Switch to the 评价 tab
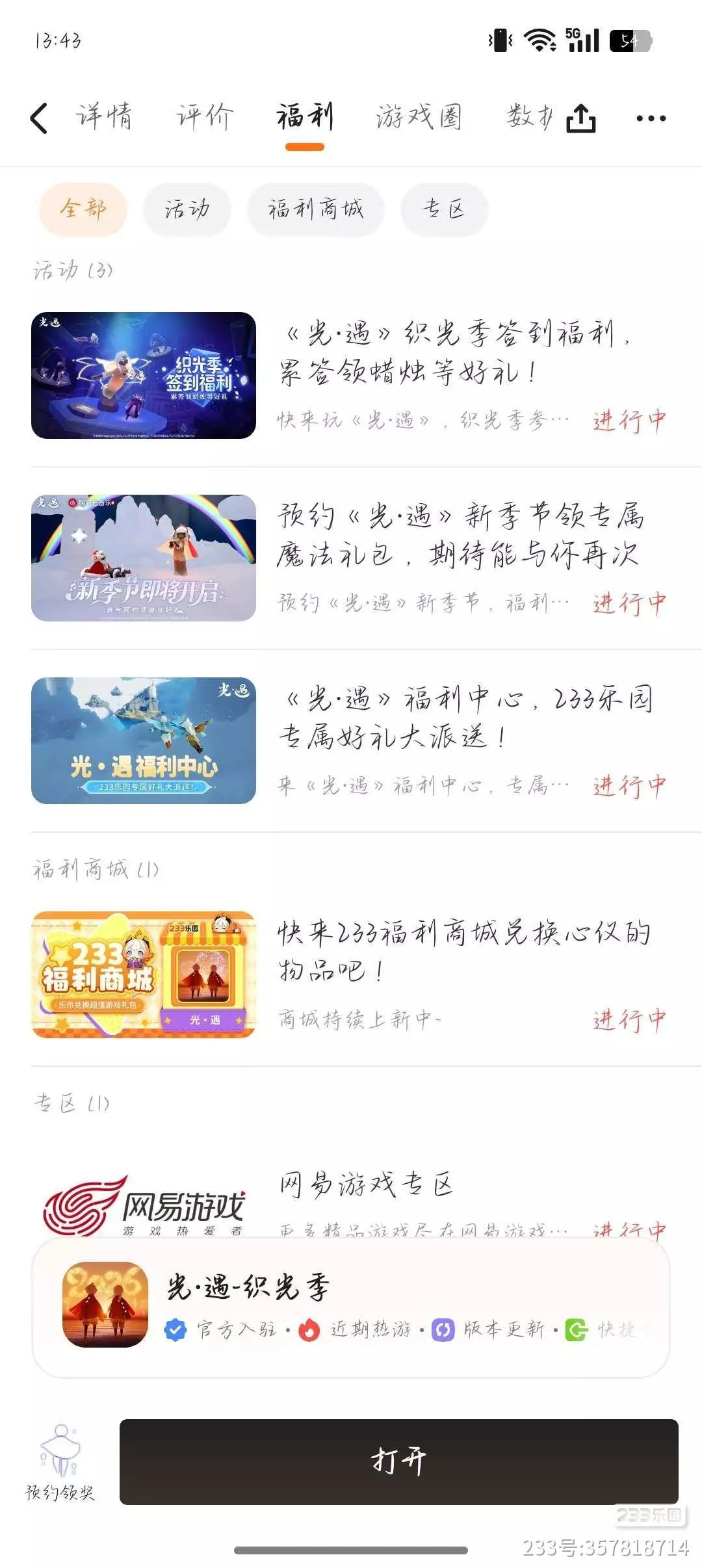 (205, 117)
